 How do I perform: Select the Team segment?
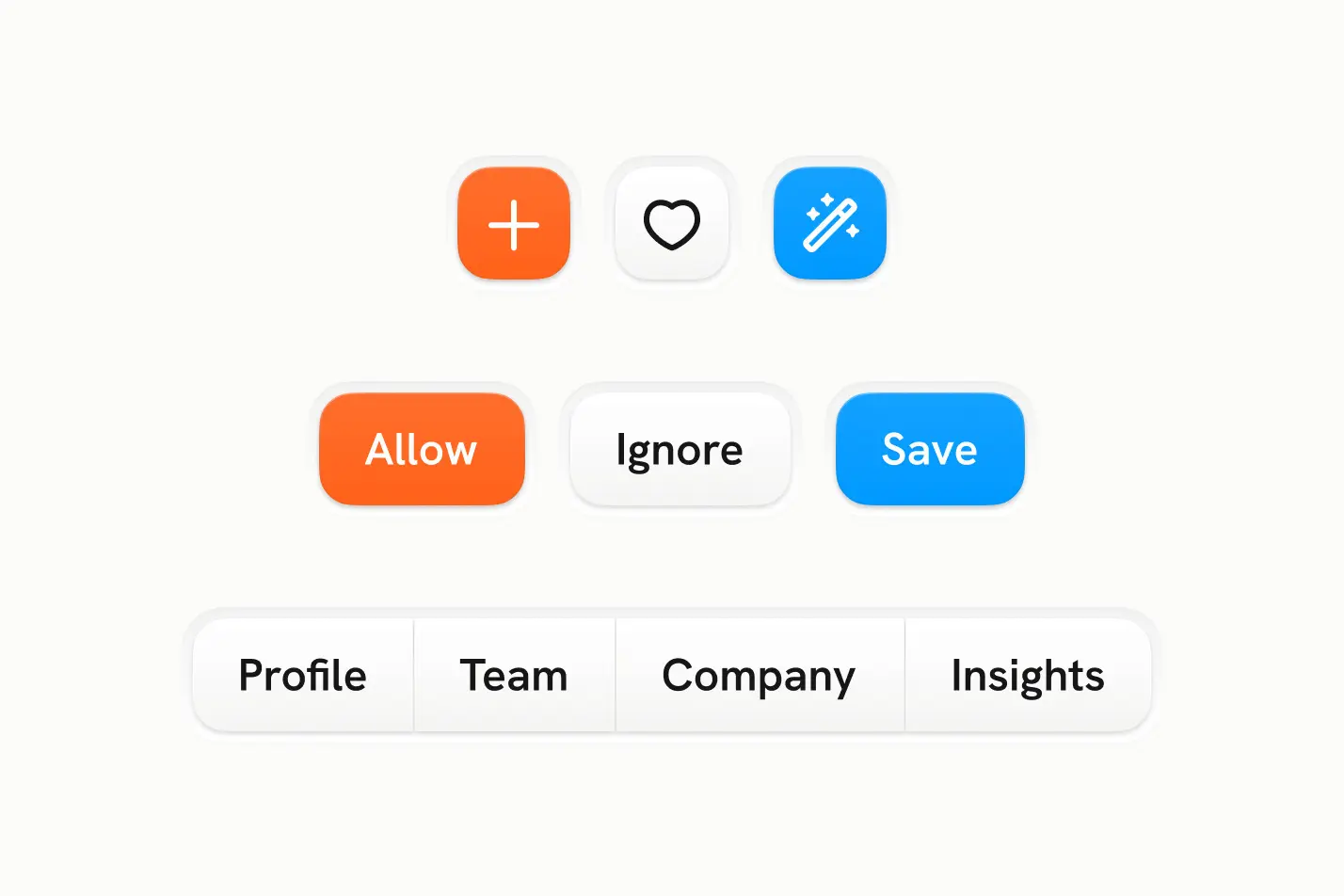514,676
